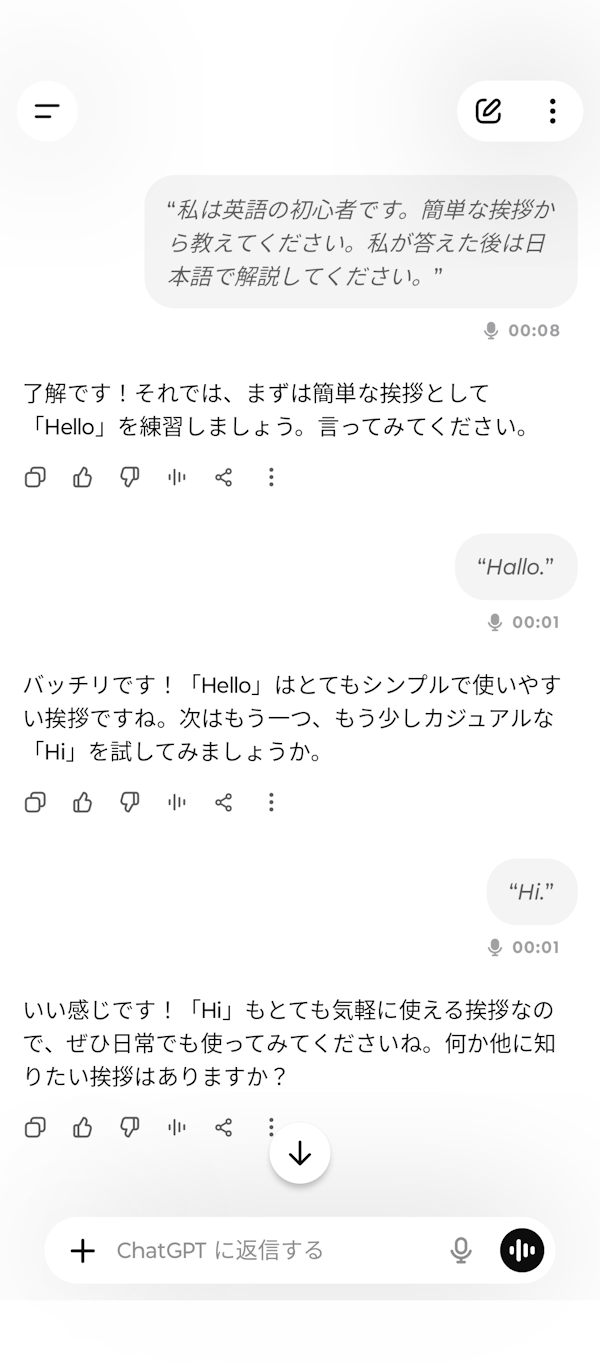Dislike the reply that practices 「Hello」
This screenshot has height=1367, width=600.
tap(129, 478)
